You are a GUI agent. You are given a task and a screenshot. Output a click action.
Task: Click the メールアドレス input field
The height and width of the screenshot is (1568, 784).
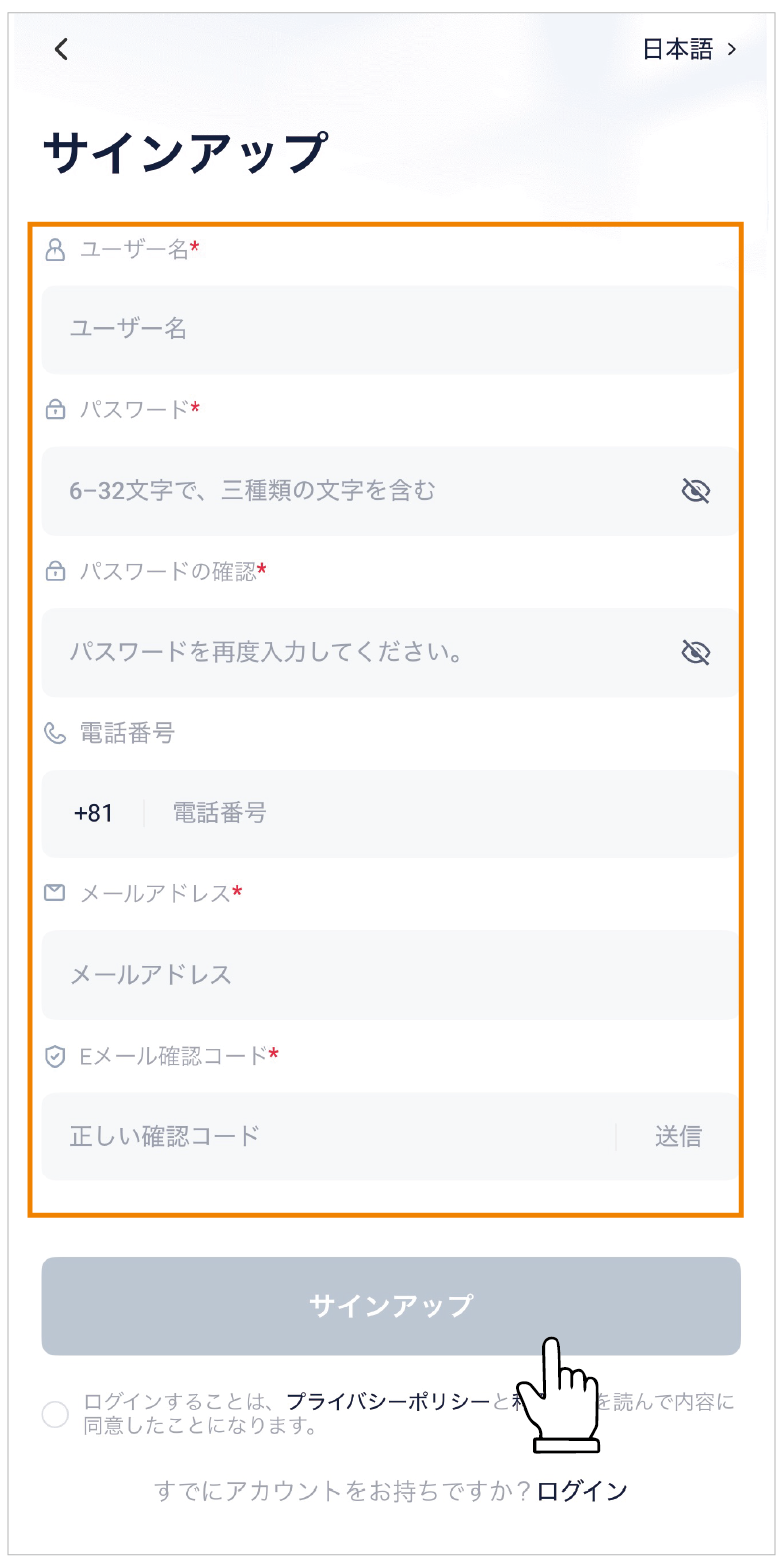389,975
